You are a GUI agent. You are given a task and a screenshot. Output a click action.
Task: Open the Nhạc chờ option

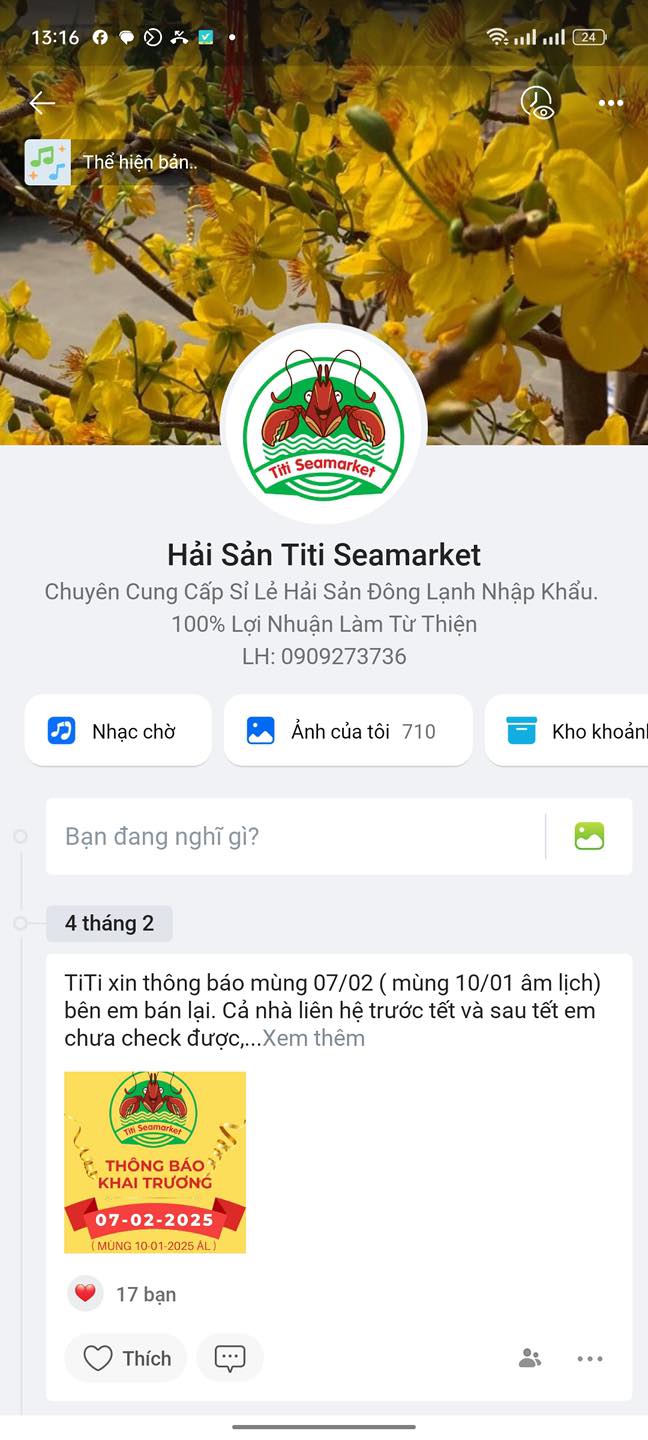[118, 731]
